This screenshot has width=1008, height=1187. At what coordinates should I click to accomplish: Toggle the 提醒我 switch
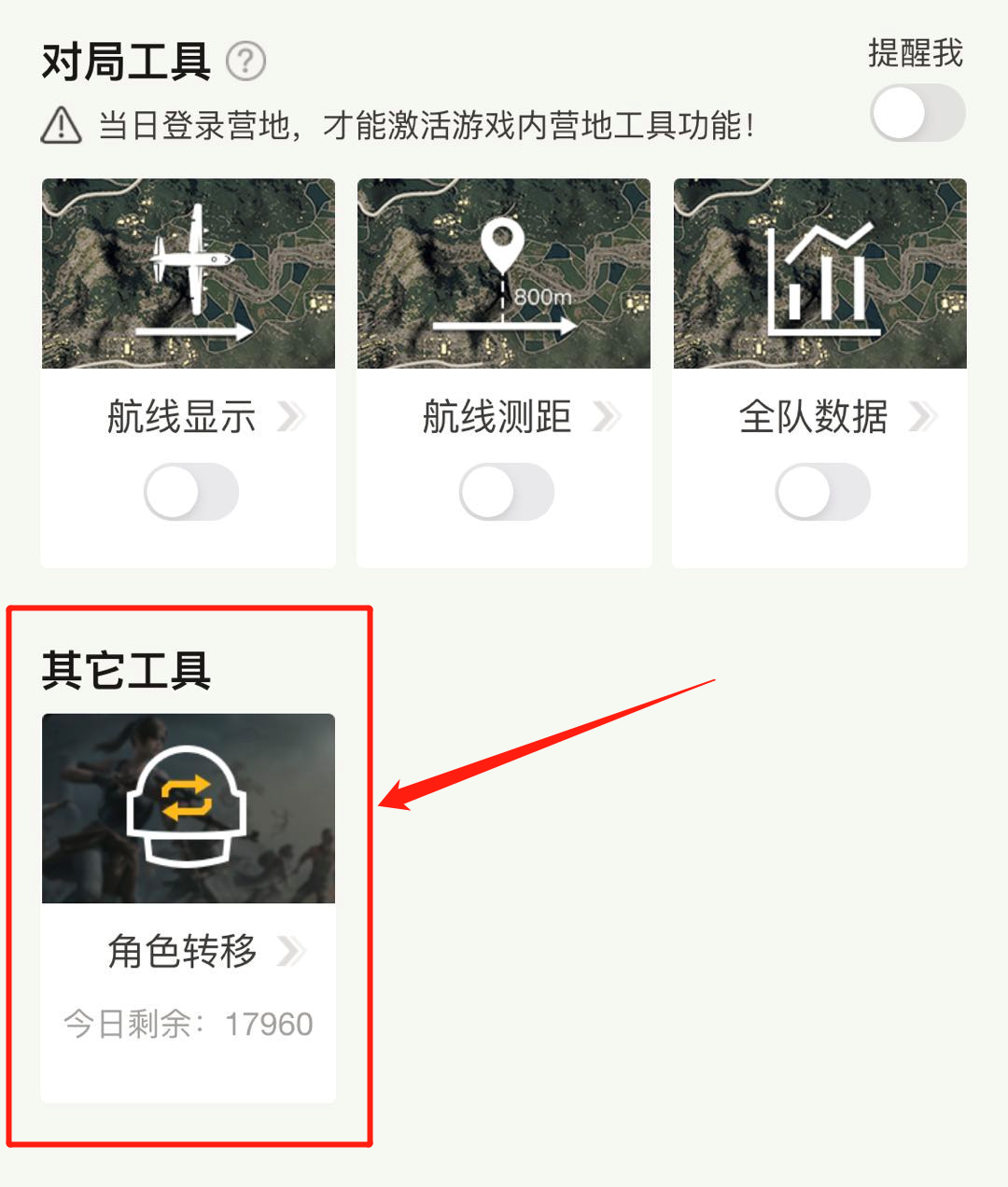[x=917, y=114]
